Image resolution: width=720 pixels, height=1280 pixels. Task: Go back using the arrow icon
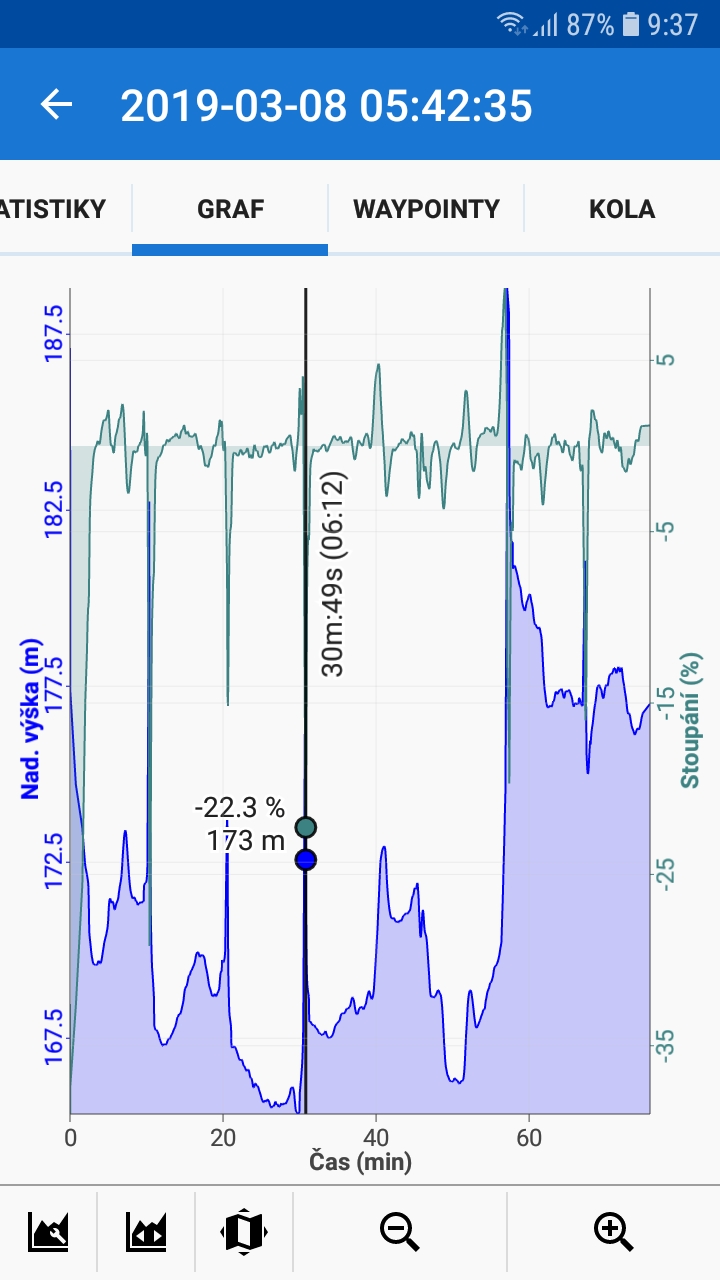(x=57, y=105)
